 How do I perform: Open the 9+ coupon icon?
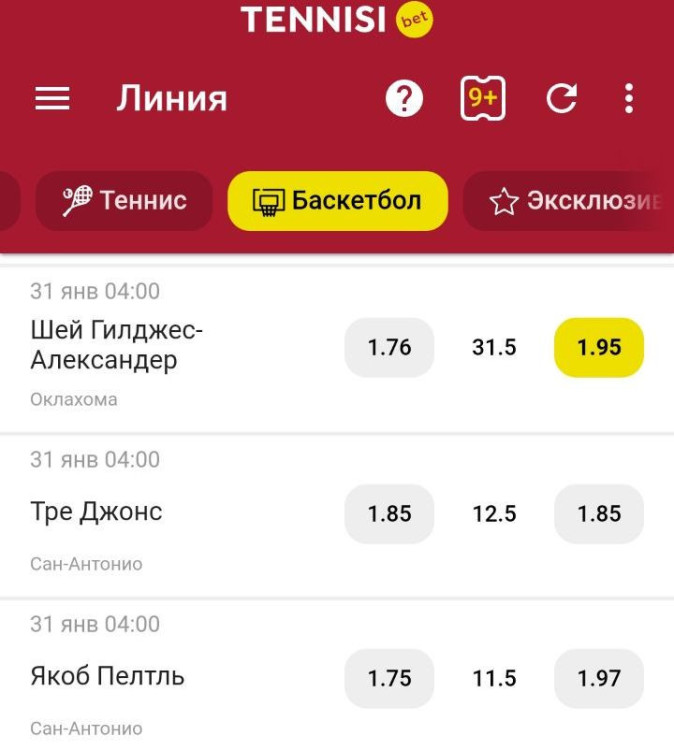(x=482, y=99)
